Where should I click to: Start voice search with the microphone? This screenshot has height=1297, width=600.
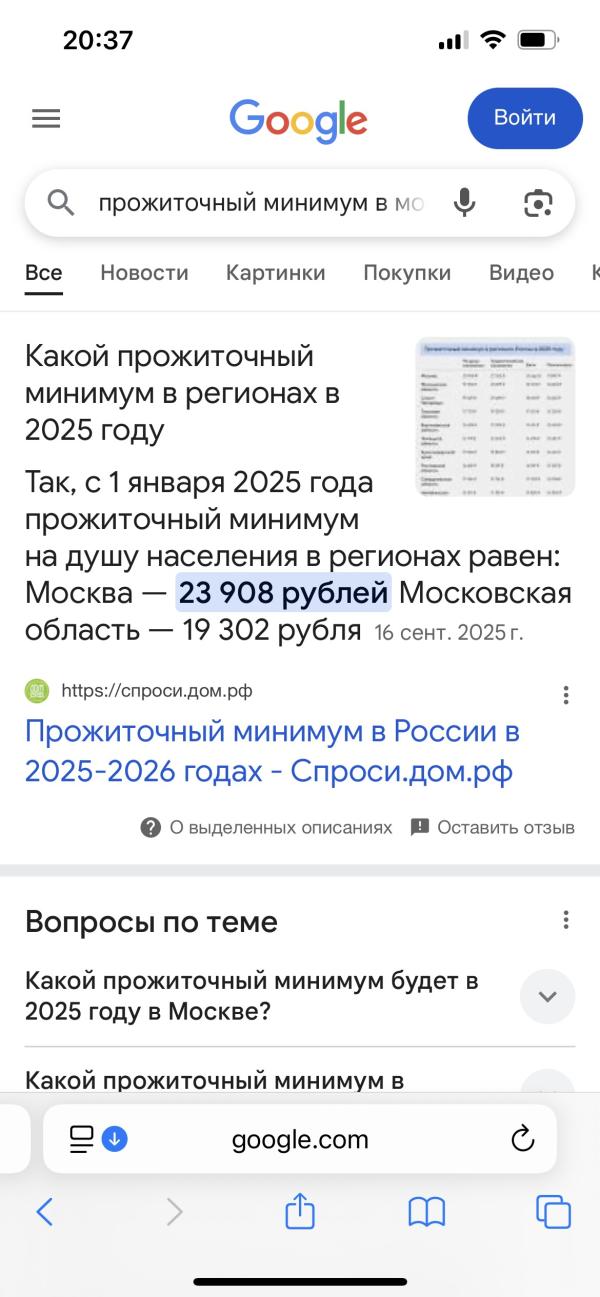[464, 203]
